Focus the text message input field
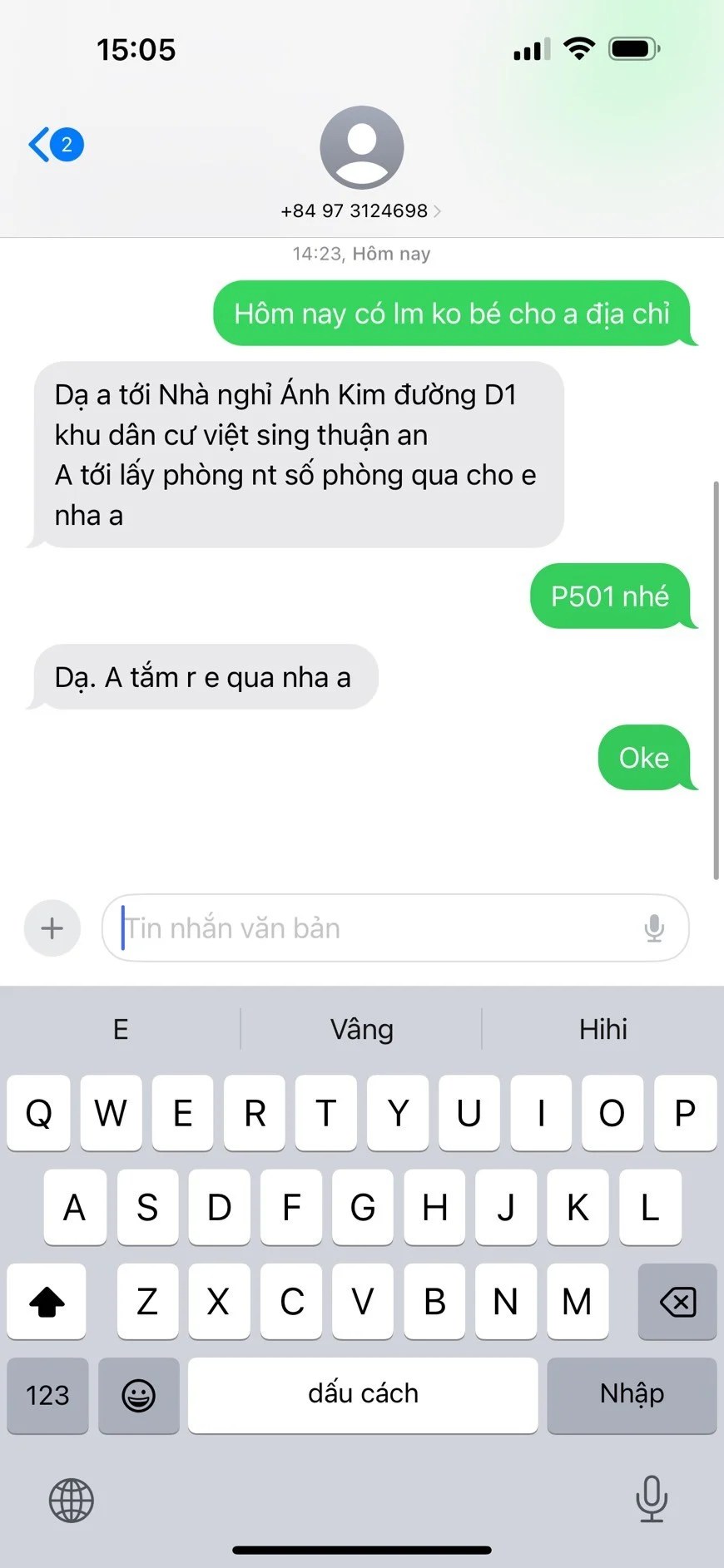724x1568 pixels. (374, 927)
